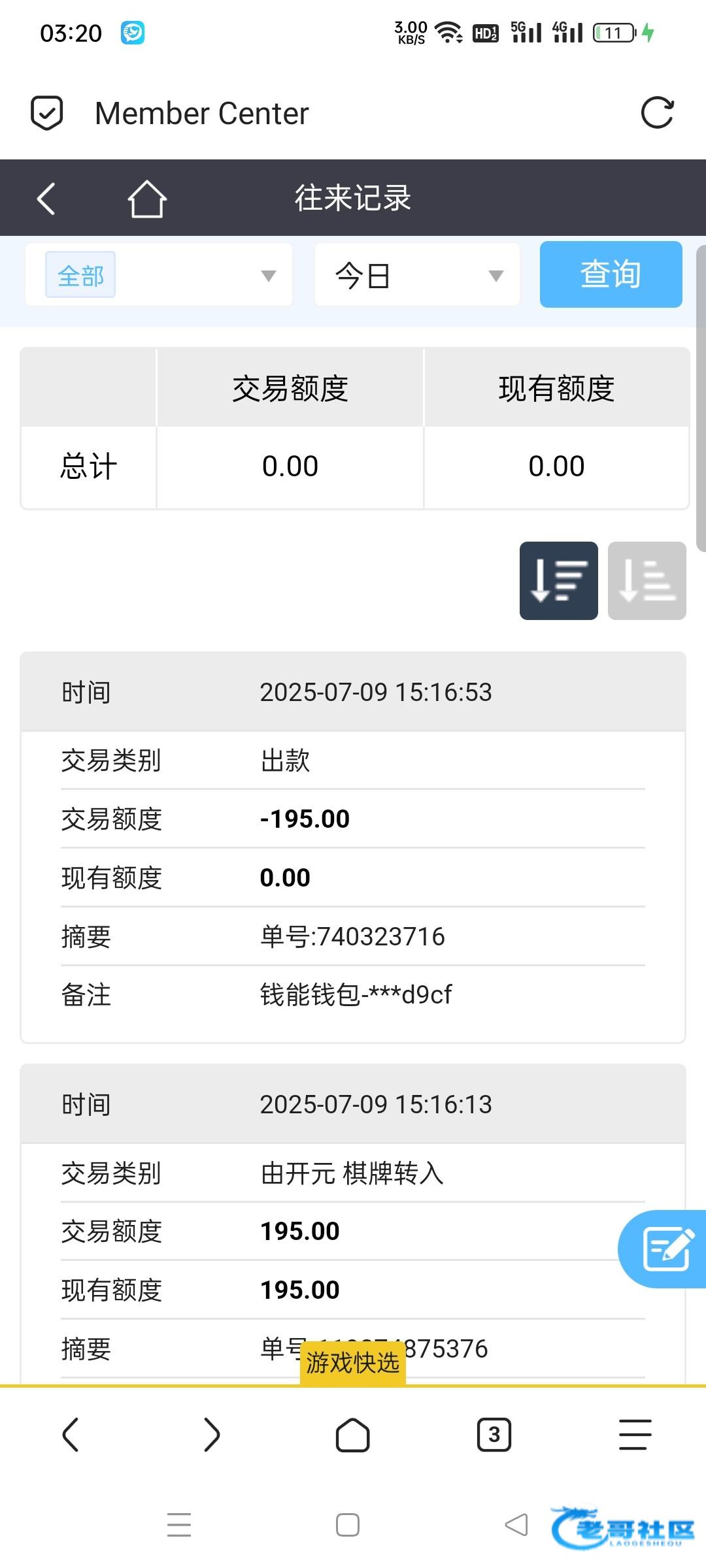Open the 游戏快选 quick game tab

pos(353,1362)
